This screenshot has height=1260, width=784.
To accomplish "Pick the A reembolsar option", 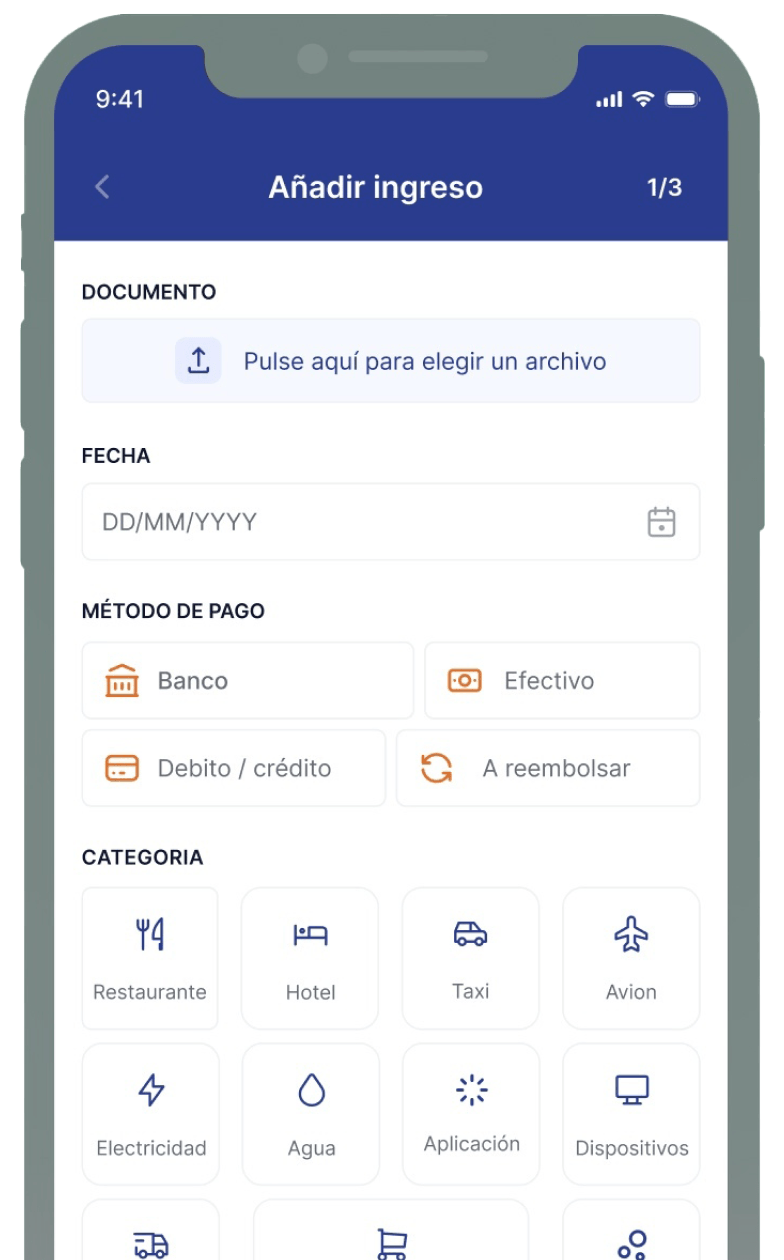I will coord(548,768).
